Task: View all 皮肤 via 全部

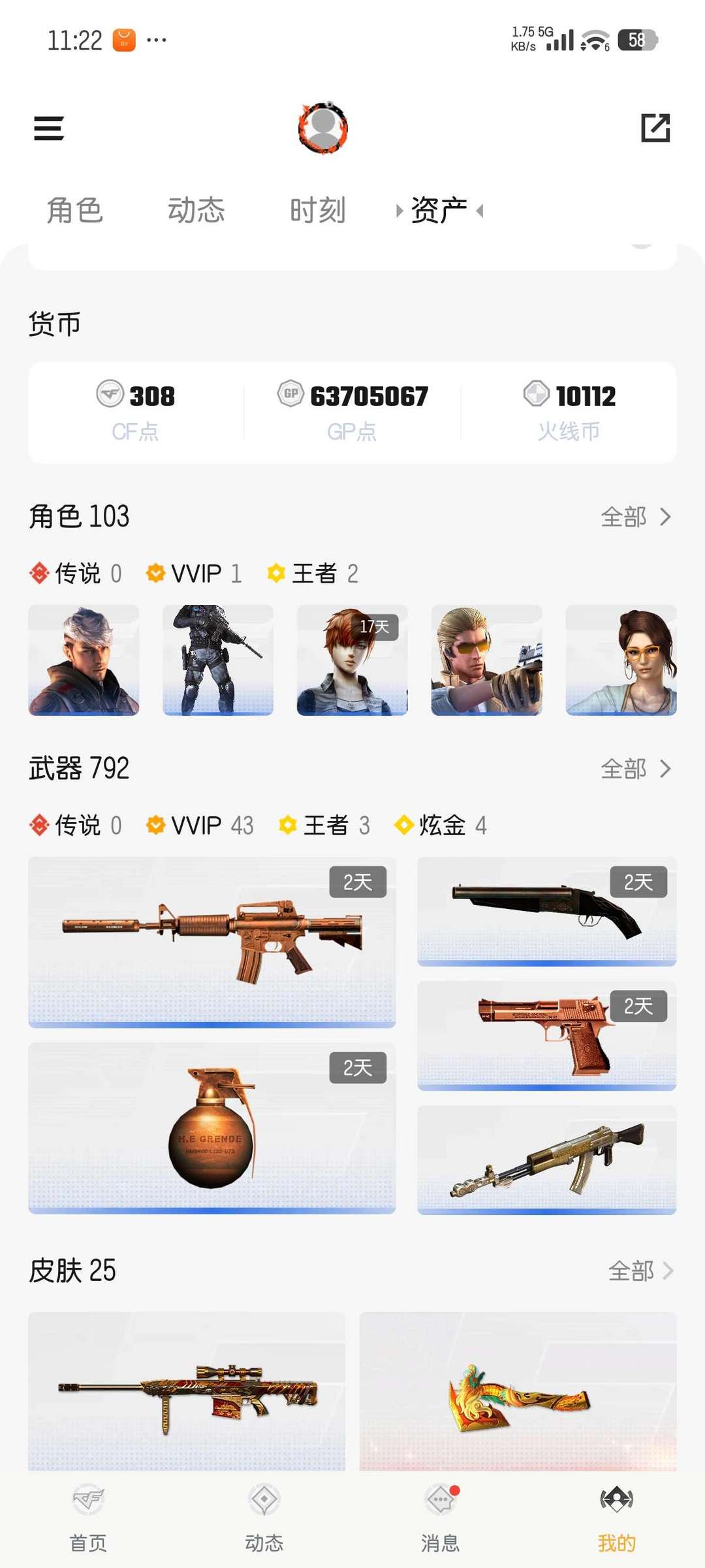Action: pyautogui.click(x=640, y=1271)
